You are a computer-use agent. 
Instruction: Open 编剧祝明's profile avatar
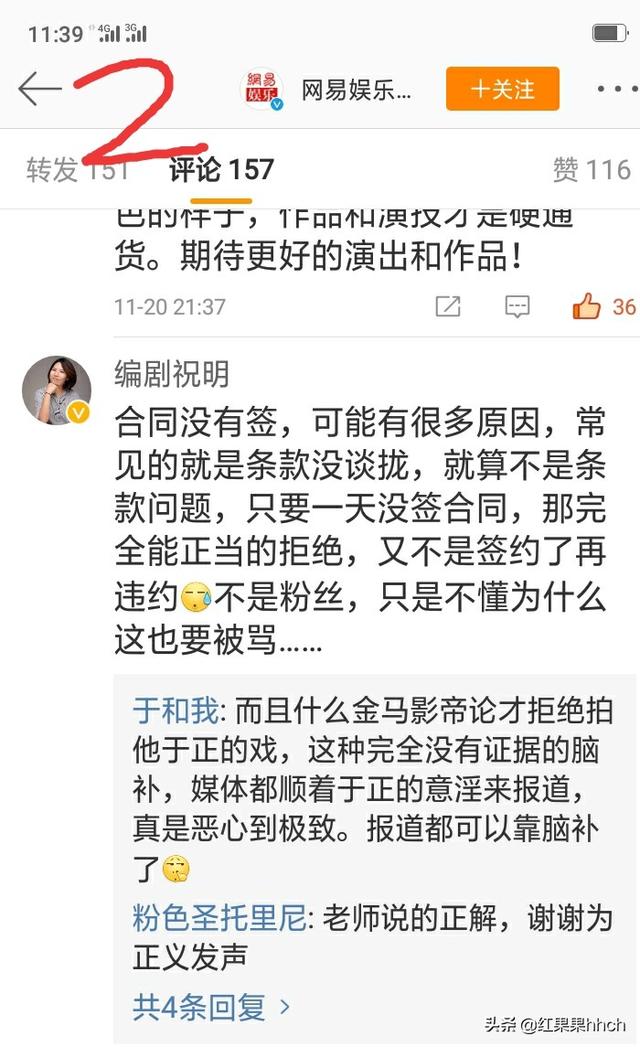click(57, 388)
